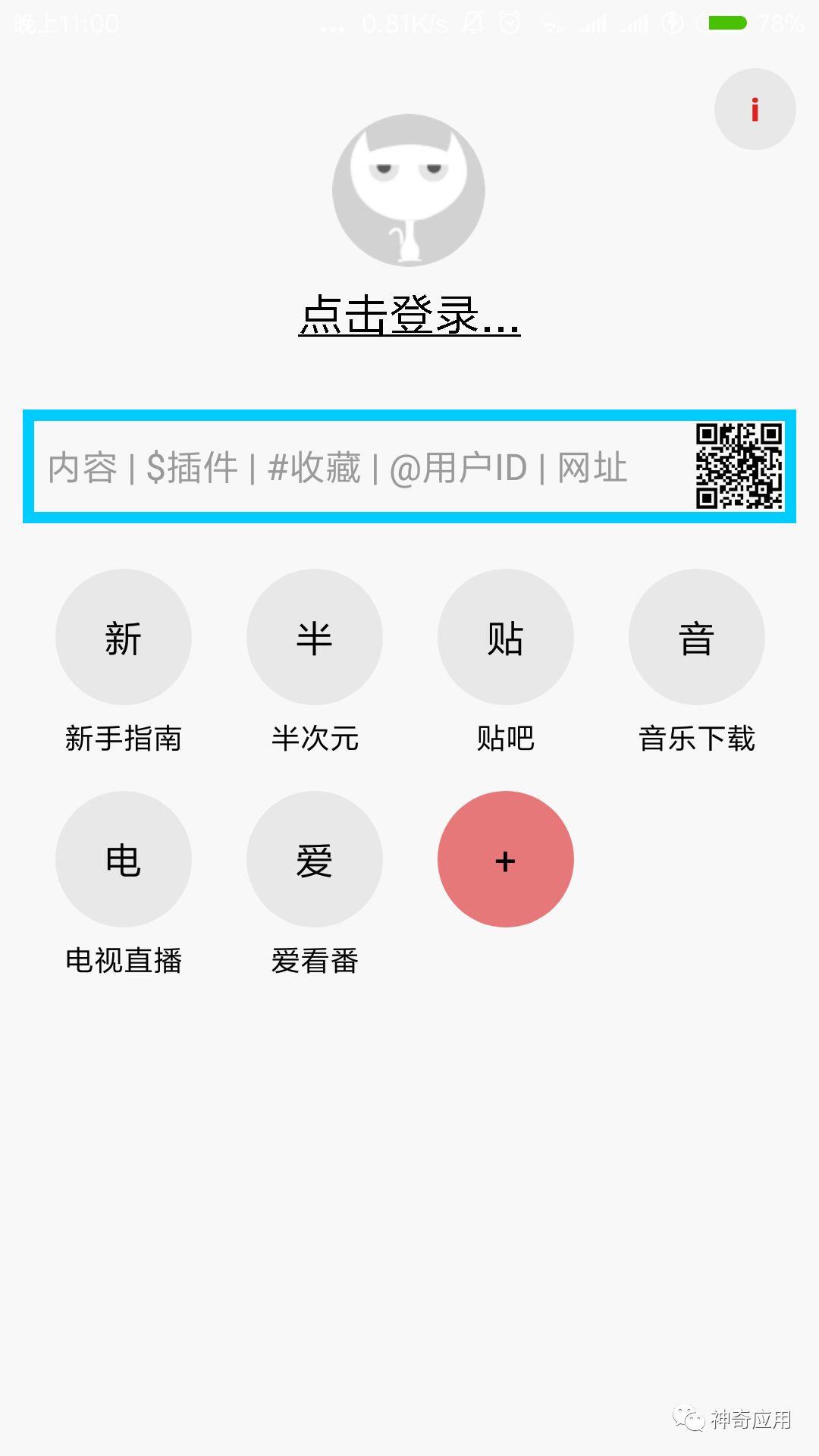Viewport: 819px width, 1456px height.
Task: Add a new shortcut with plus button
Action: click(x=506, y=860)
